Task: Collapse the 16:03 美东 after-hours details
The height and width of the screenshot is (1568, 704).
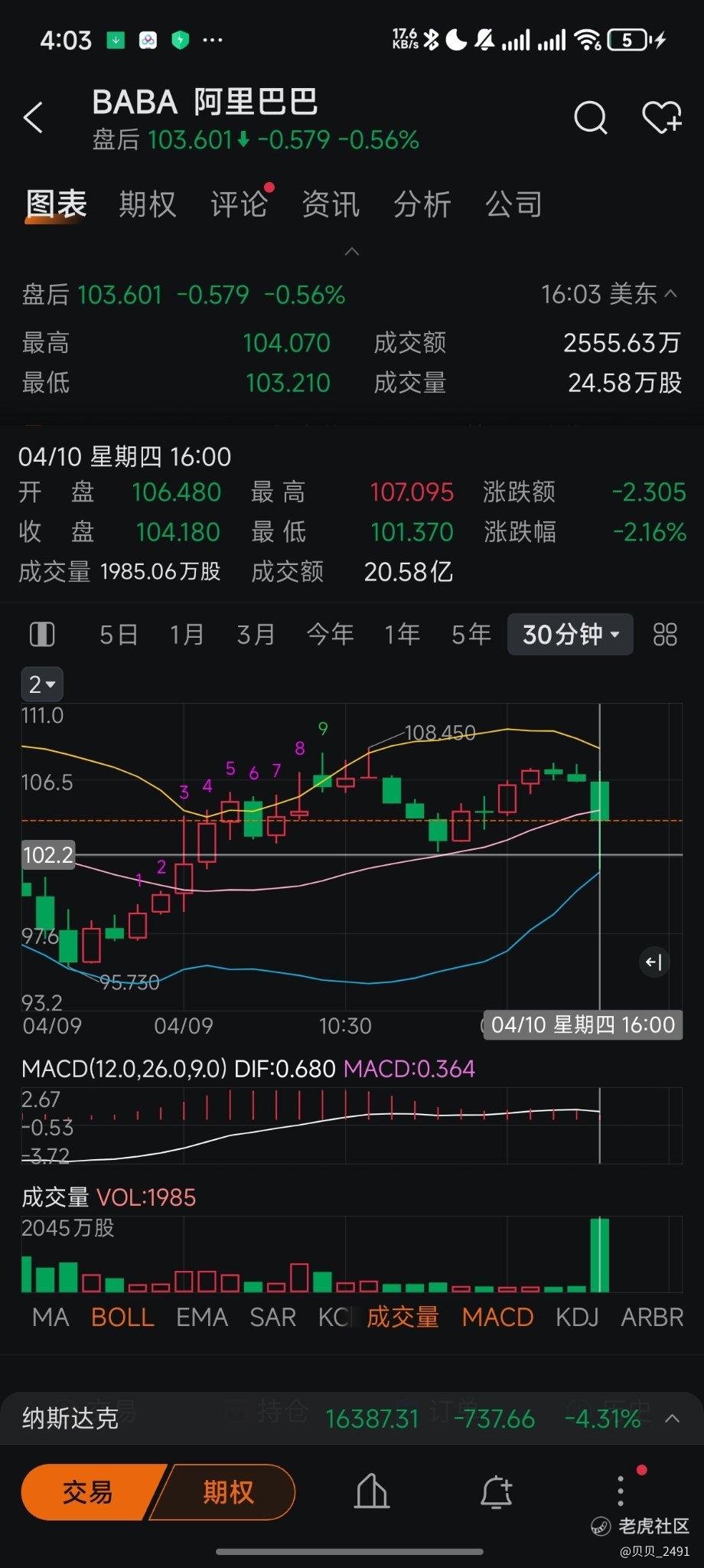Action: coord(670,294)
